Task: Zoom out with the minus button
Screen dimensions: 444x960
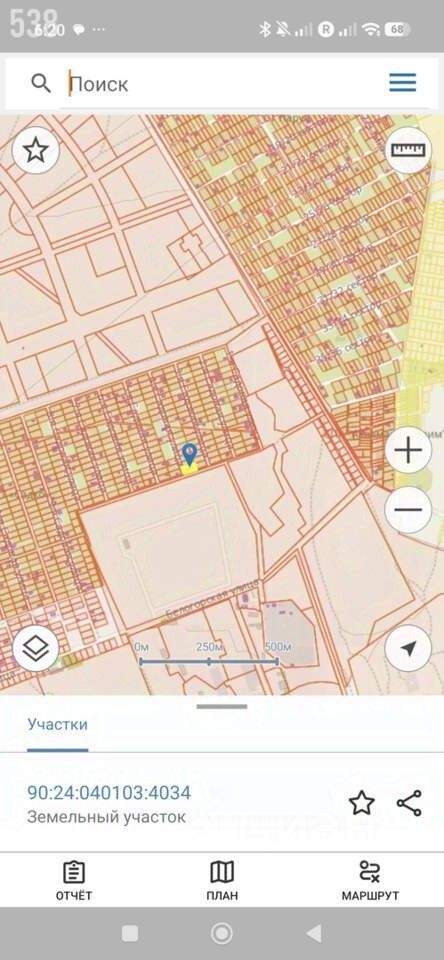Action: coord(408,509)
